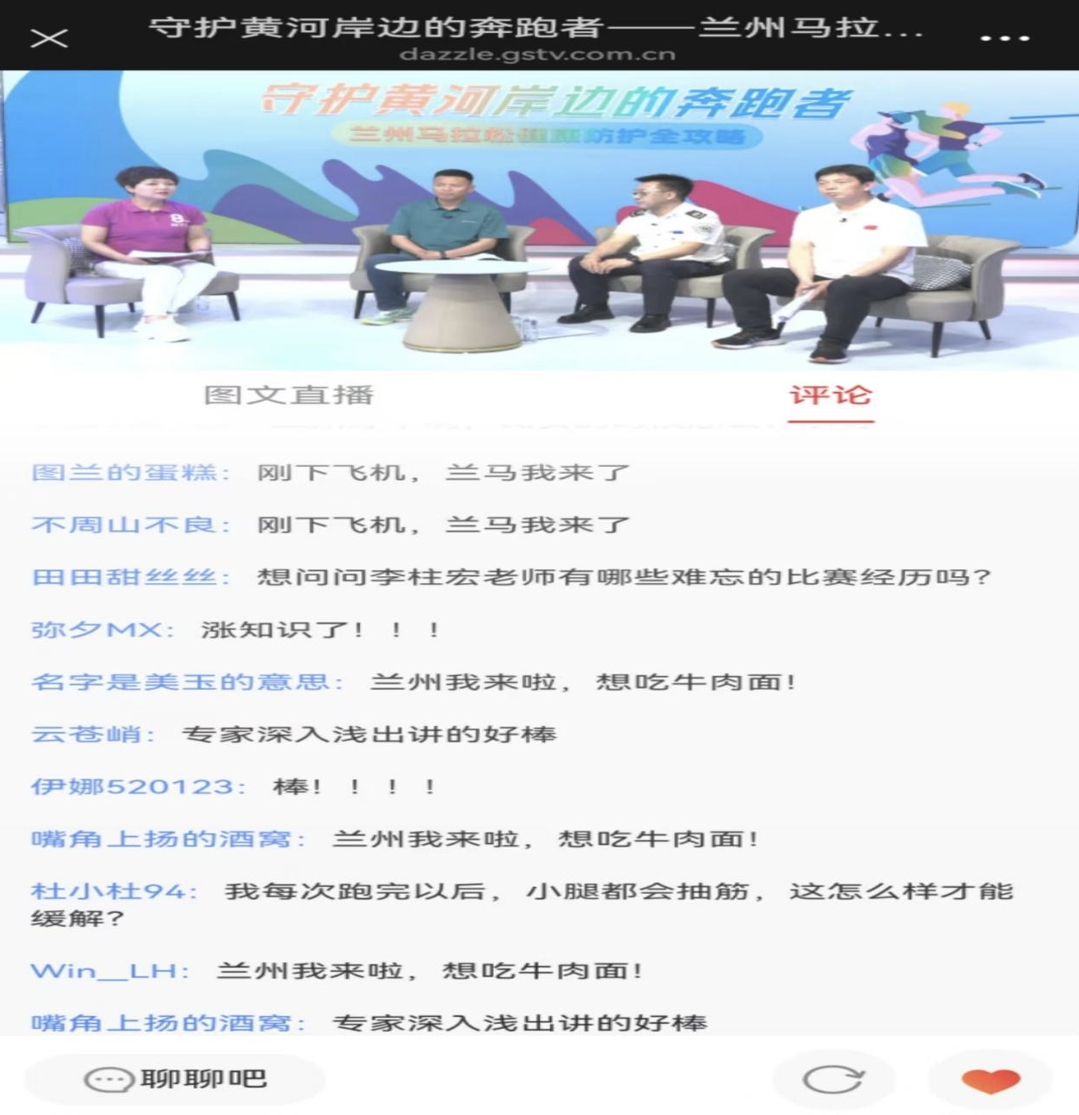Close the livestream web page
Viewport: 1079px width, 1115px height.
(49, 38)
